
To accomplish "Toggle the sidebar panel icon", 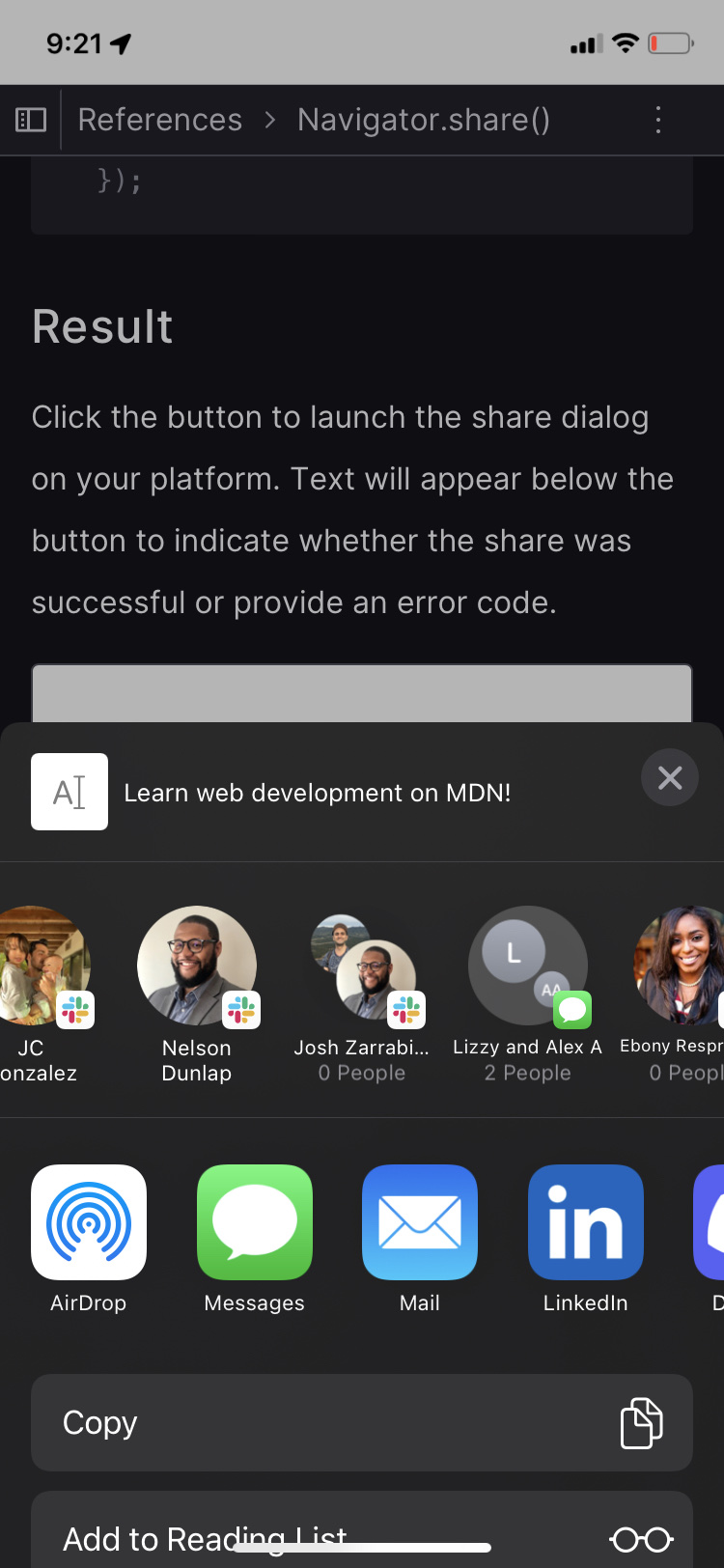I will pyautogui.click(x=31, y=120).
